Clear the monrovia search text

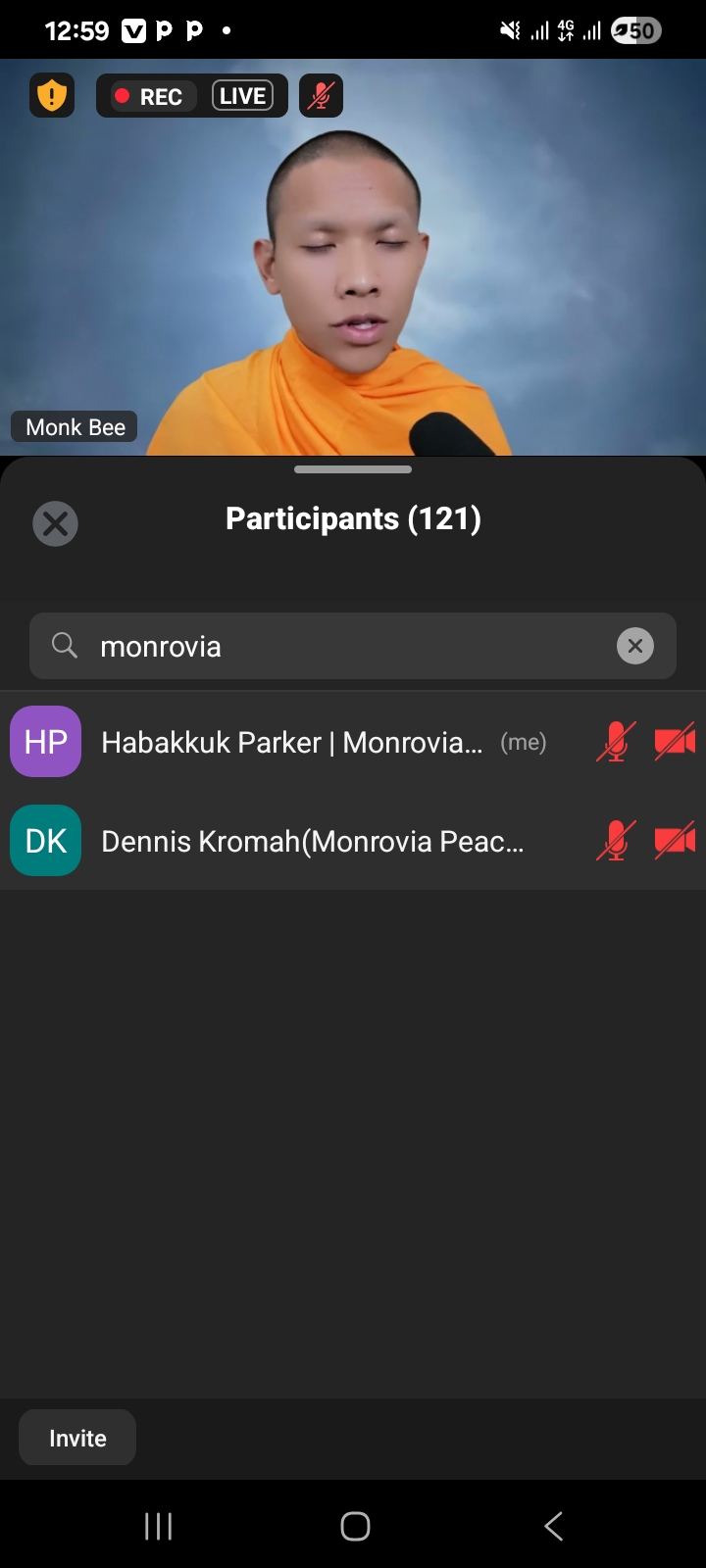(x=635, y=646)
